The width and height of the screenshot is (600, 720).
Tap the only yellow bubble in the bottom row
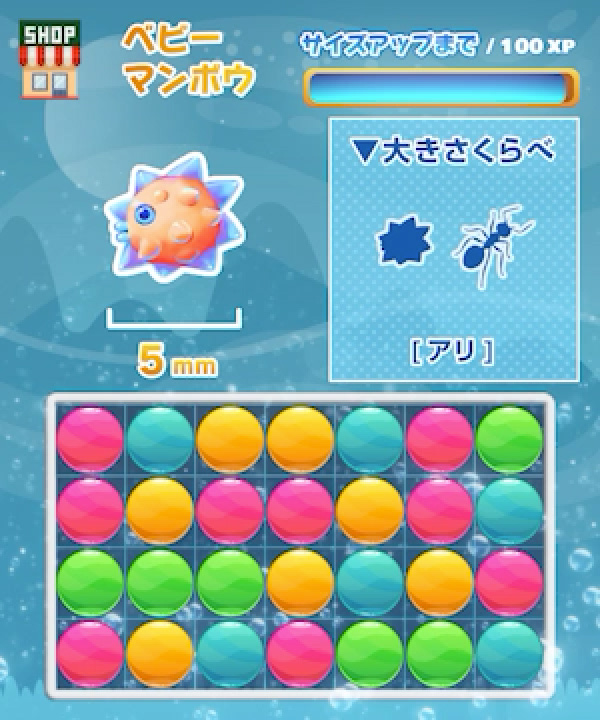click(159, 653)
